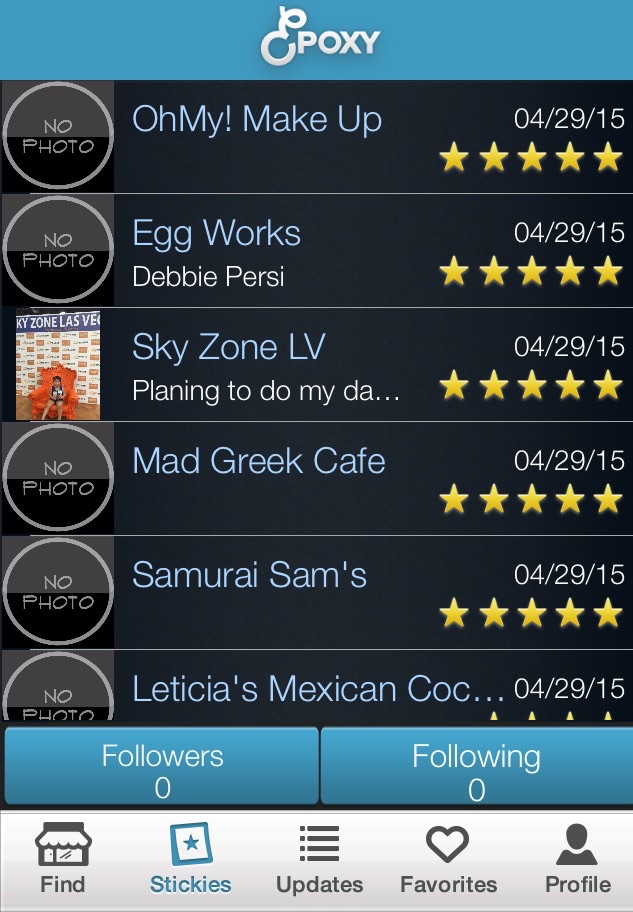Select the Mad Greek Cafe entry

316,479
